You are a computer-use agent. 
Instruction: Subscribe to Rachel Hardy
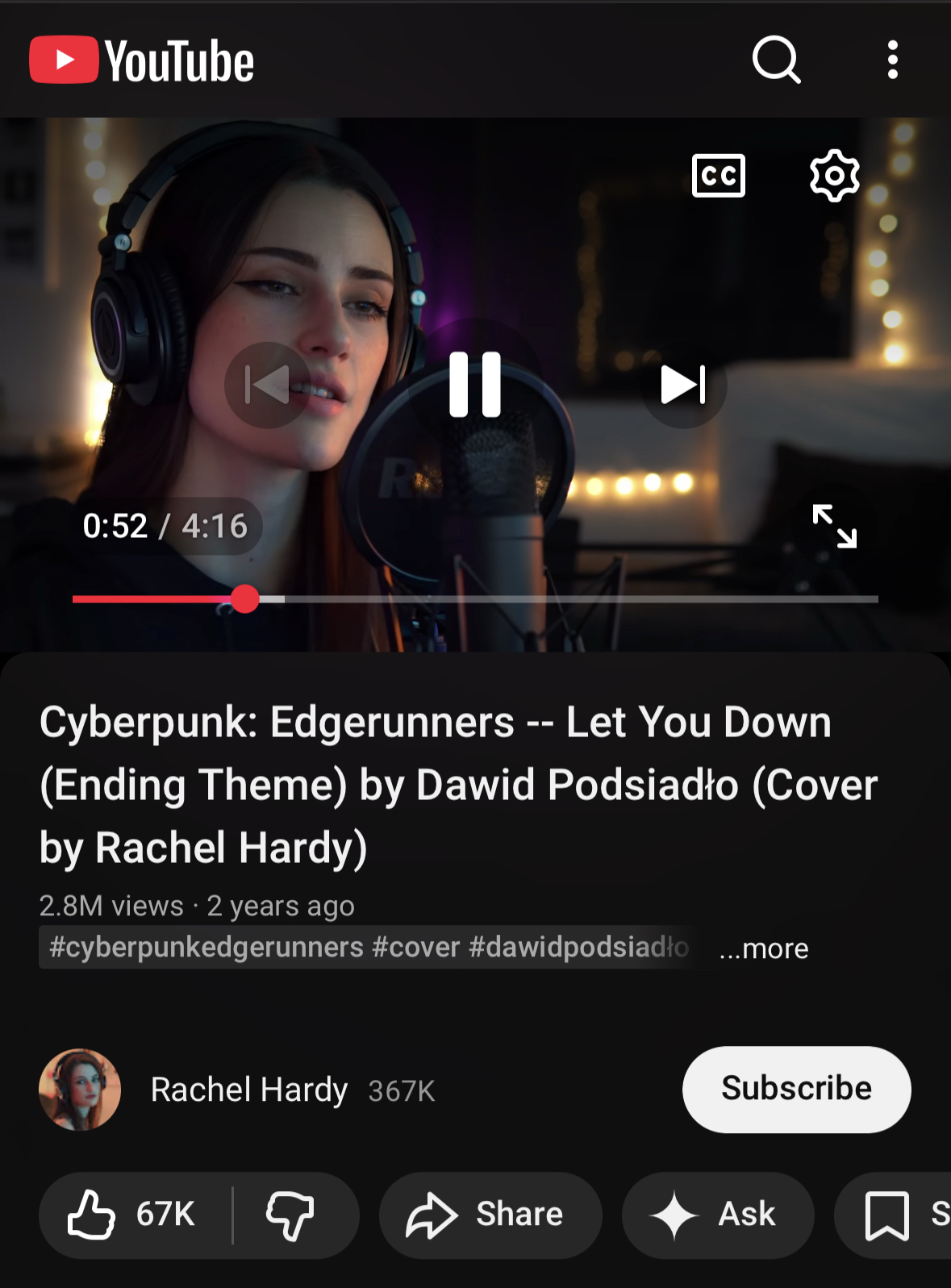point(796,1089)
